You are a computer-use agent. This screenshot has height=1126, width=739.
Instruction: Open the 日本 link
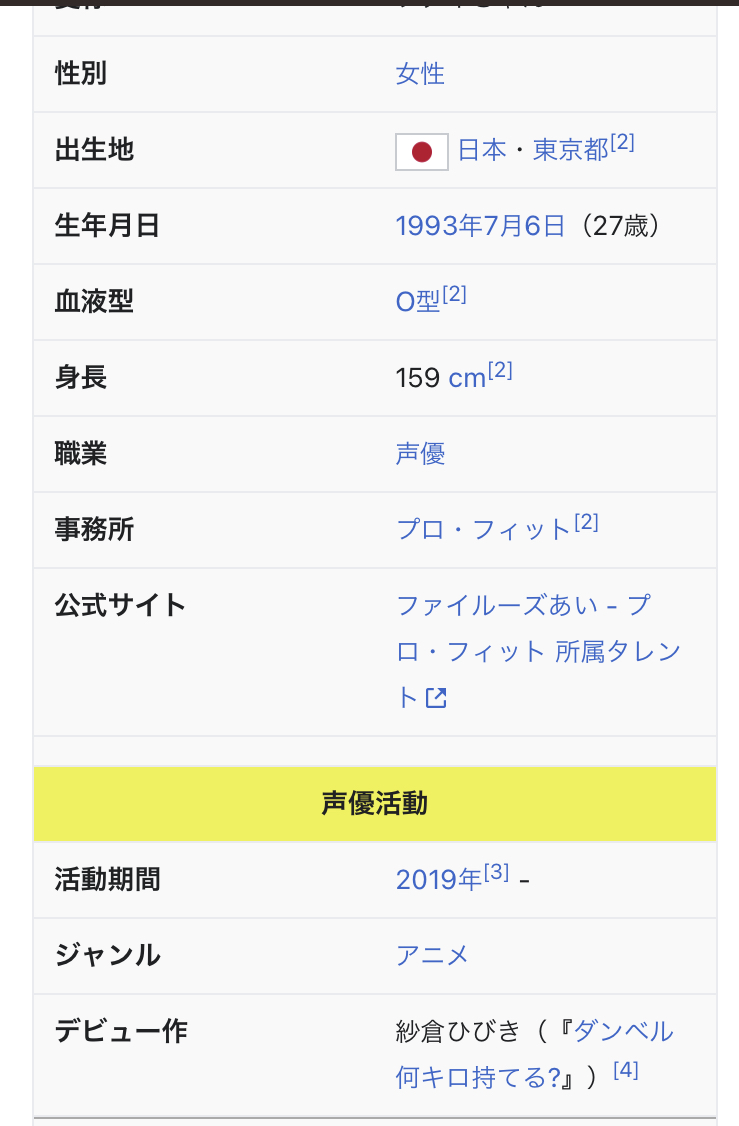click(482, 151)
